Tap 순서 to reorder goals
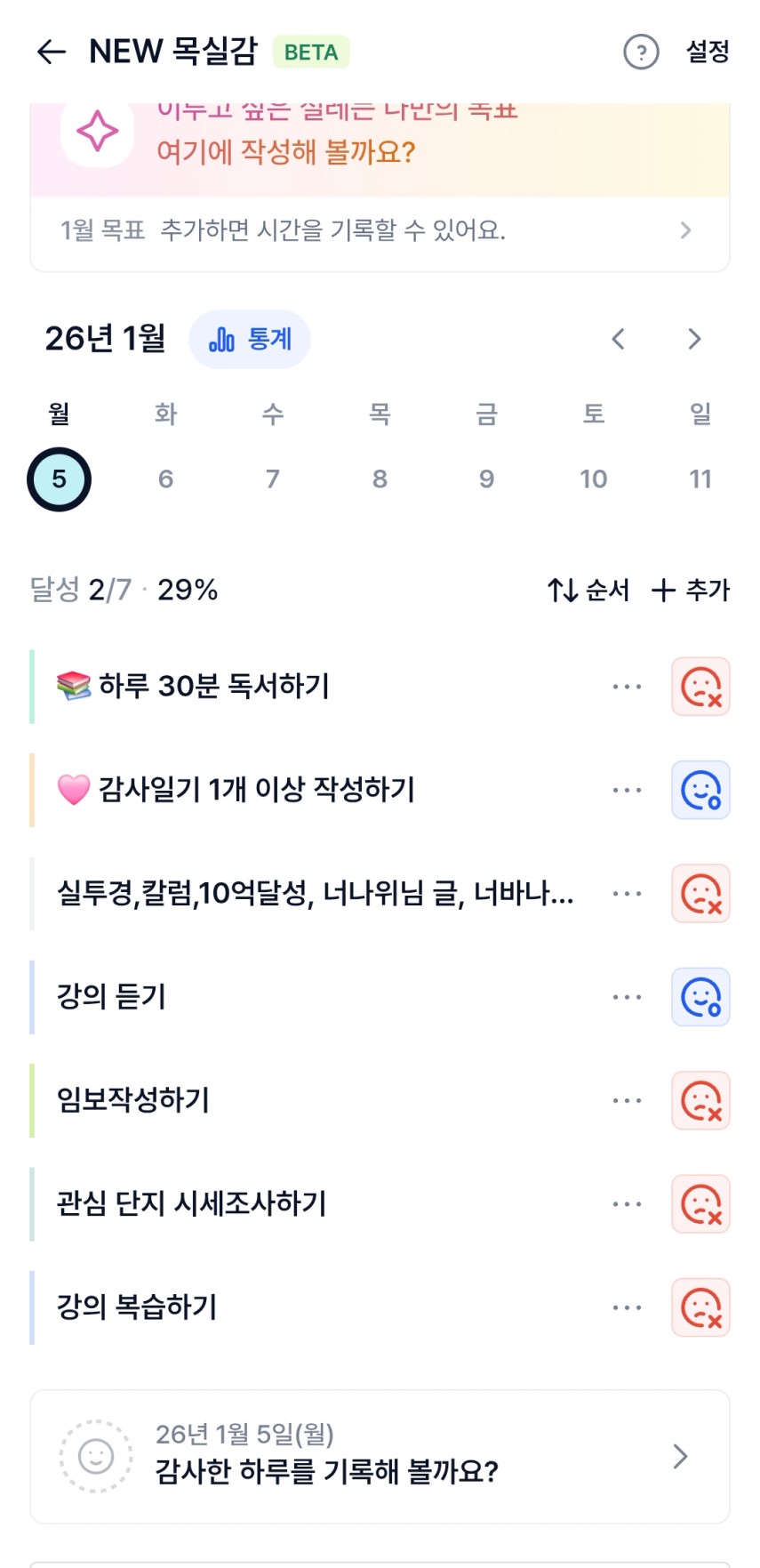760x1568 pixels. (x=588, y=591)
